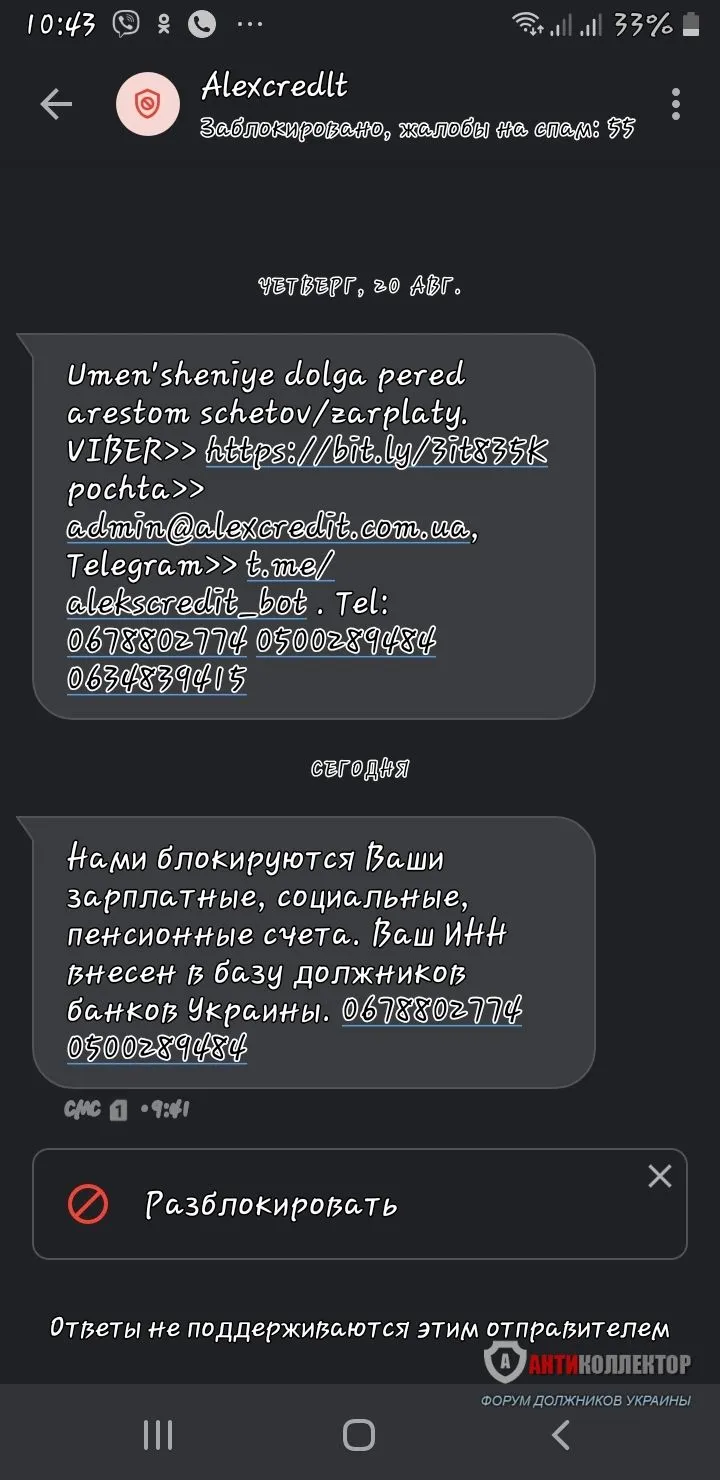The image size is (720, 1480).
Task: Tap Разблокировать to unblock this sender
Action: tap(272, 1204)
